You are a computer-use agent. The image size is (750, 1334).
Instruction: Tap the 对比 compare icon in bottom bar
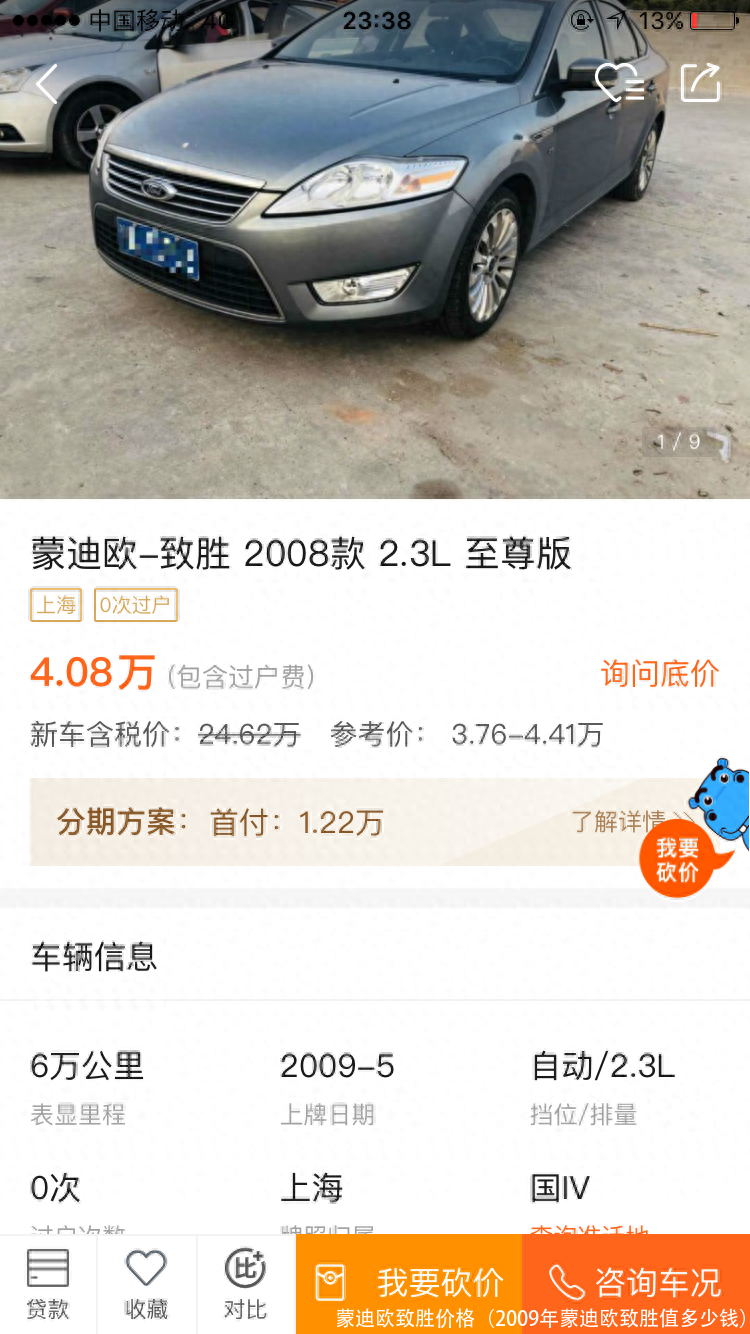pos(245,1283)
